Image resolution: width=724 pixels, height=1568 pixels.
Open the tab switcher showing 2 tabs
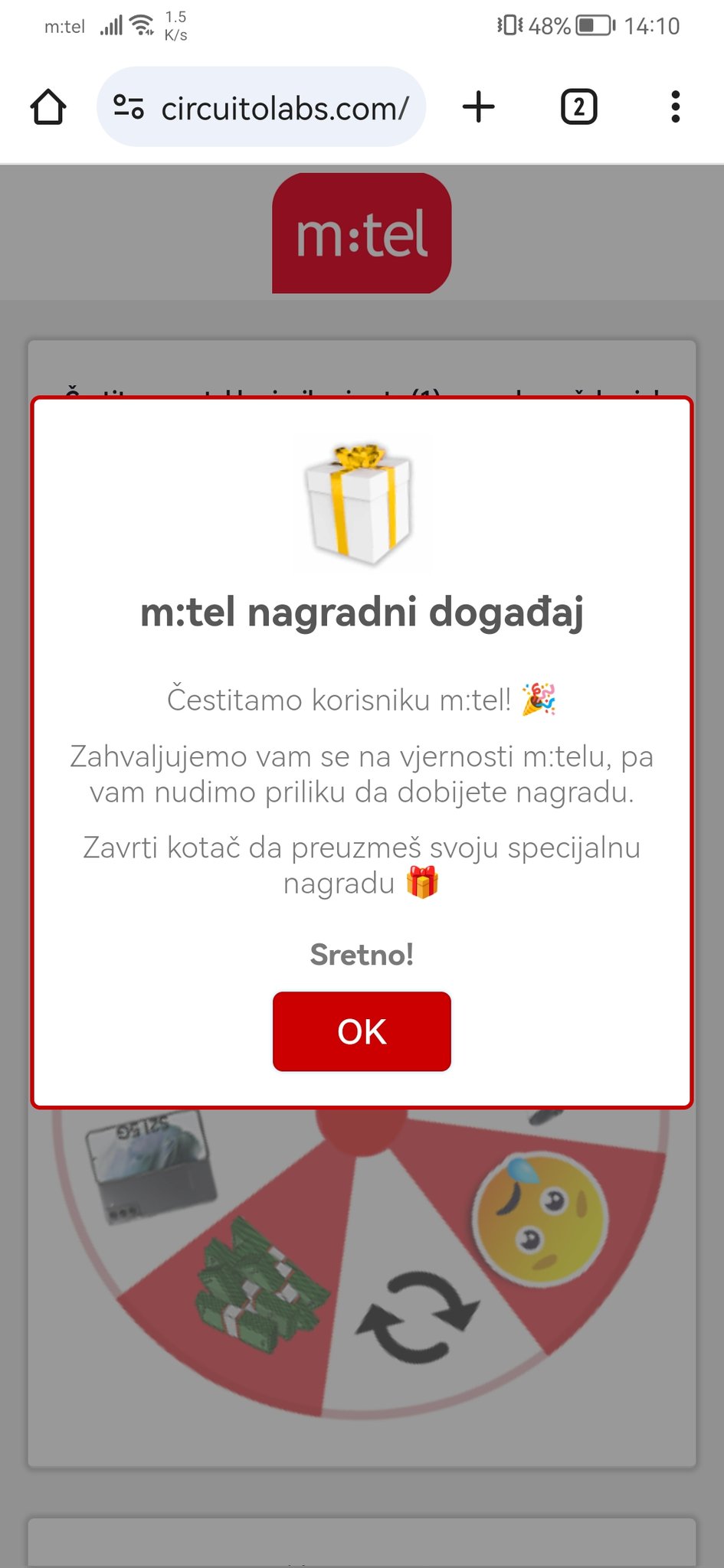coord(578,107)
